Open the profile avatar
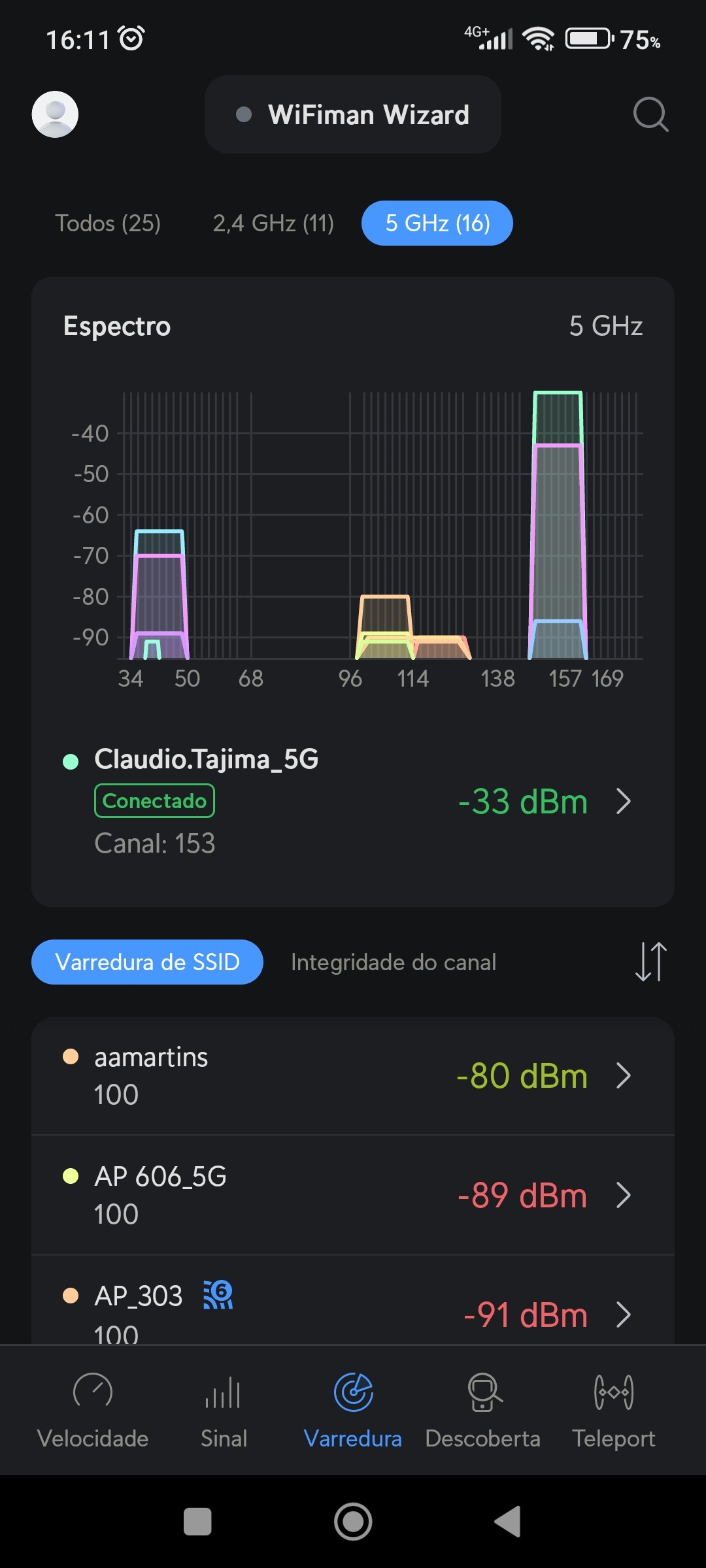706x1568 pixels. tap(55, 114)
